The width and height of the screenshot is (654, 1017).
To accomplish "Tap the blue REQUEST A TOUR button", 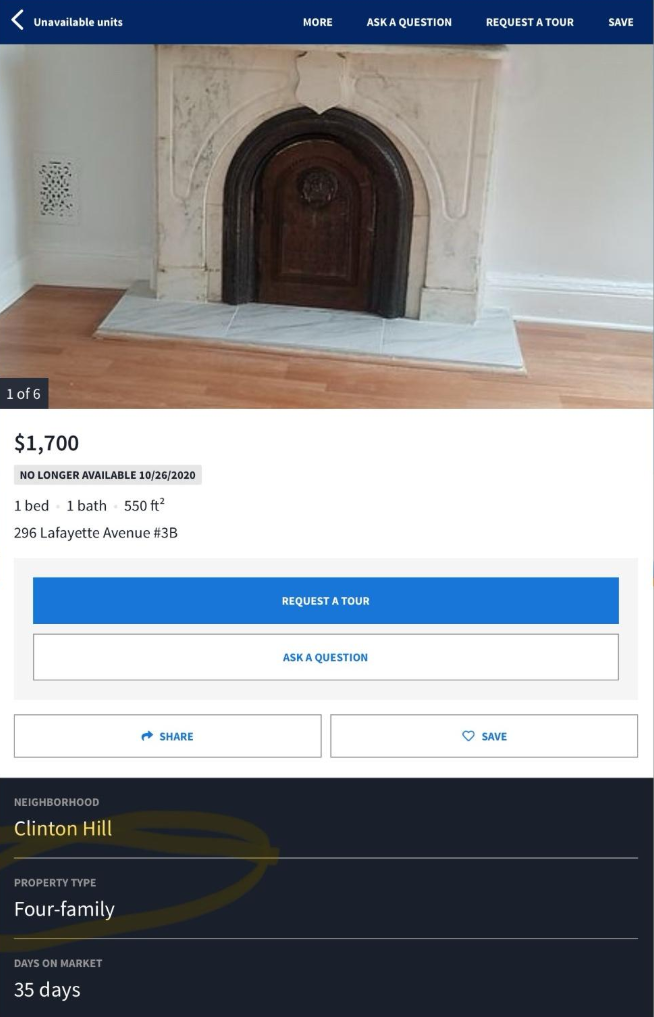I will (x=326, y=601).
